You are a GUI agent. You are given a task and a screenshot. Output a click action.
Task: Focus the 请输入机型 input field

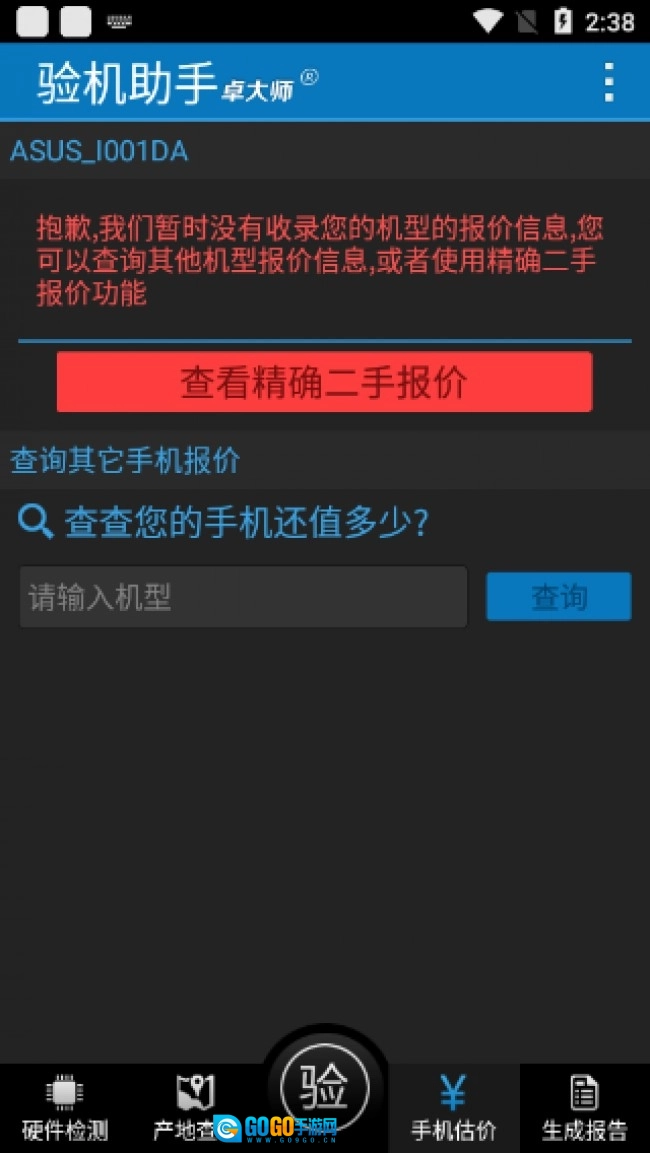243,598
